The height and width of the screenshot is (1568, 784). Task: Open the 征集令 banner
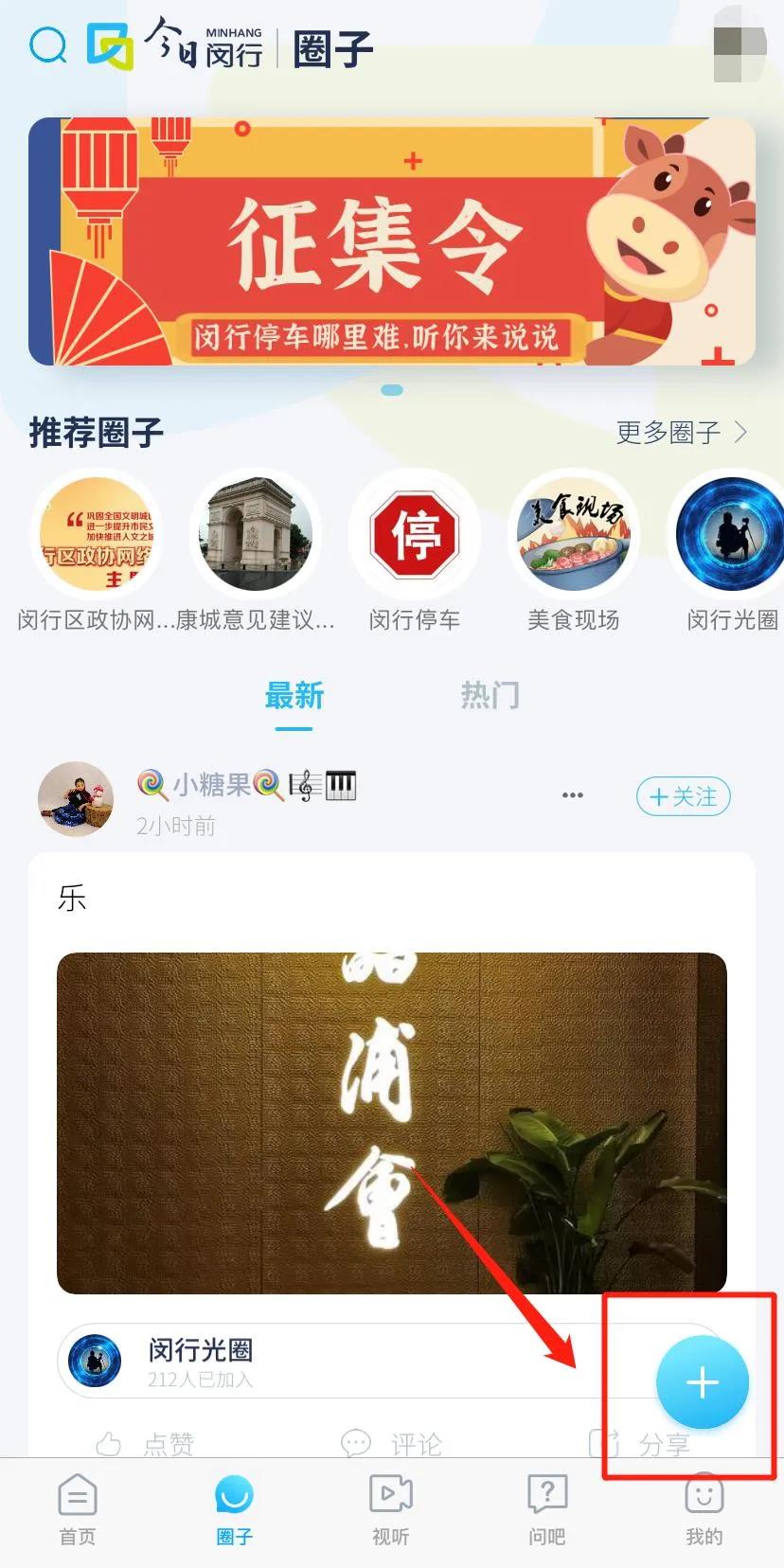point(392,241)
